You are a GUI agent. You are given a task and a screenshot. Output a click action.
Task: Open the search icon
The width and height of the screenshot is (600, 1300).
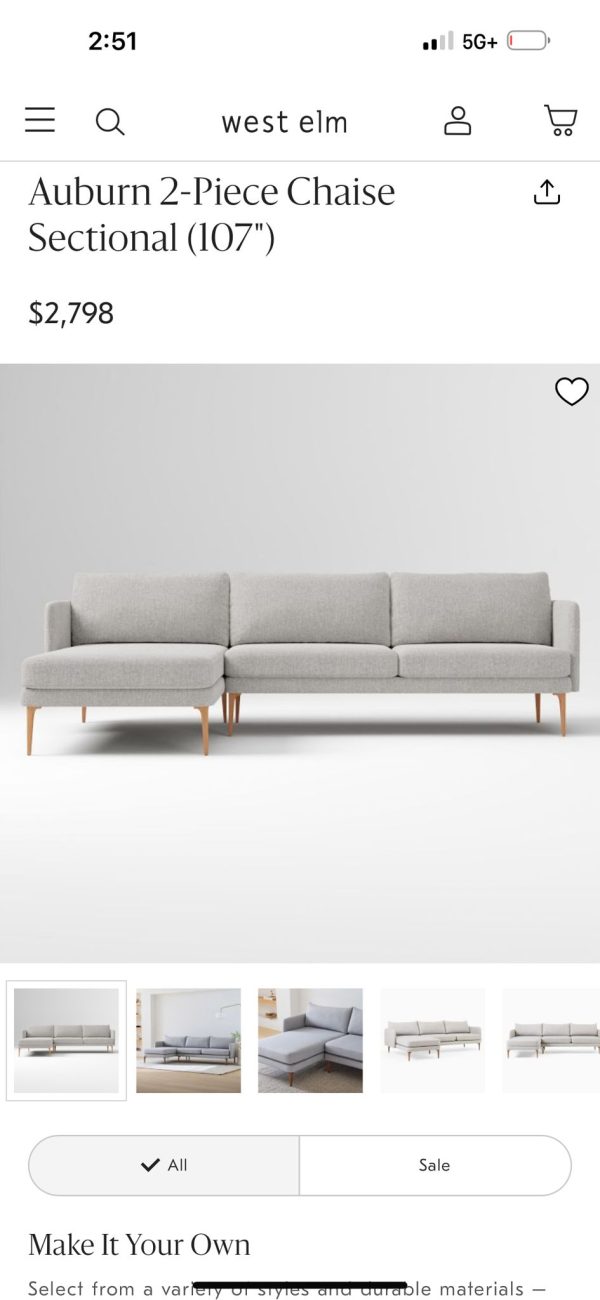[x=110, y=122]
